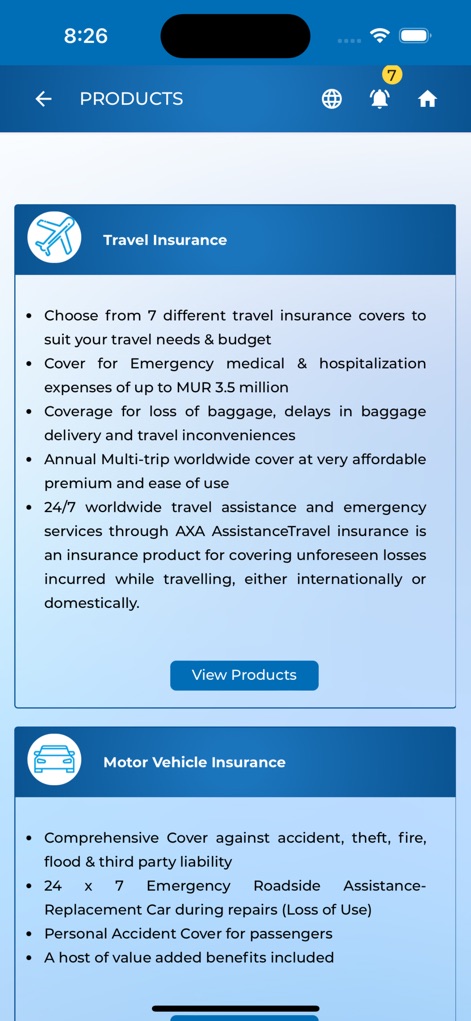The image size is (471, 1021).
Task: Open the language globe icon
Action: pos(332,99)
